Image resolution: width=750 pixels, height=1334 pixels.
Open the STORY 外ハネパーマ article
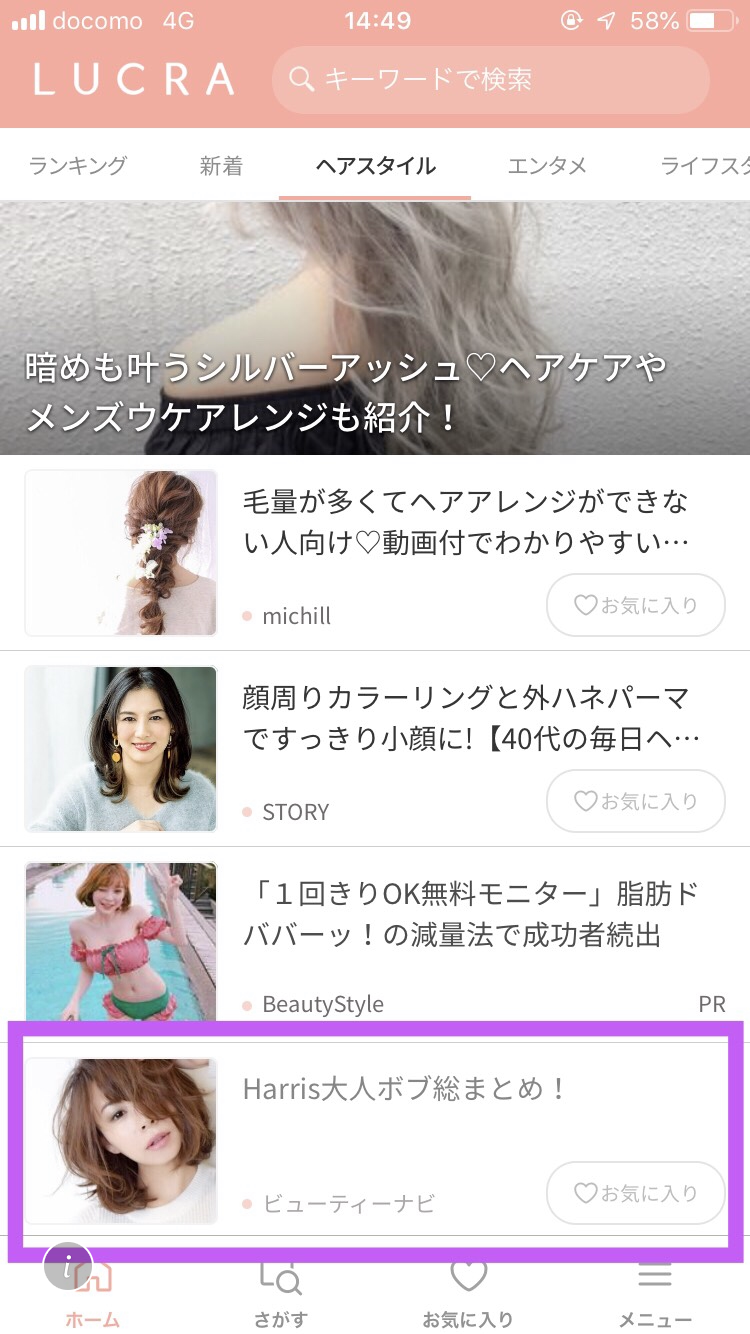tap(470, 718)
